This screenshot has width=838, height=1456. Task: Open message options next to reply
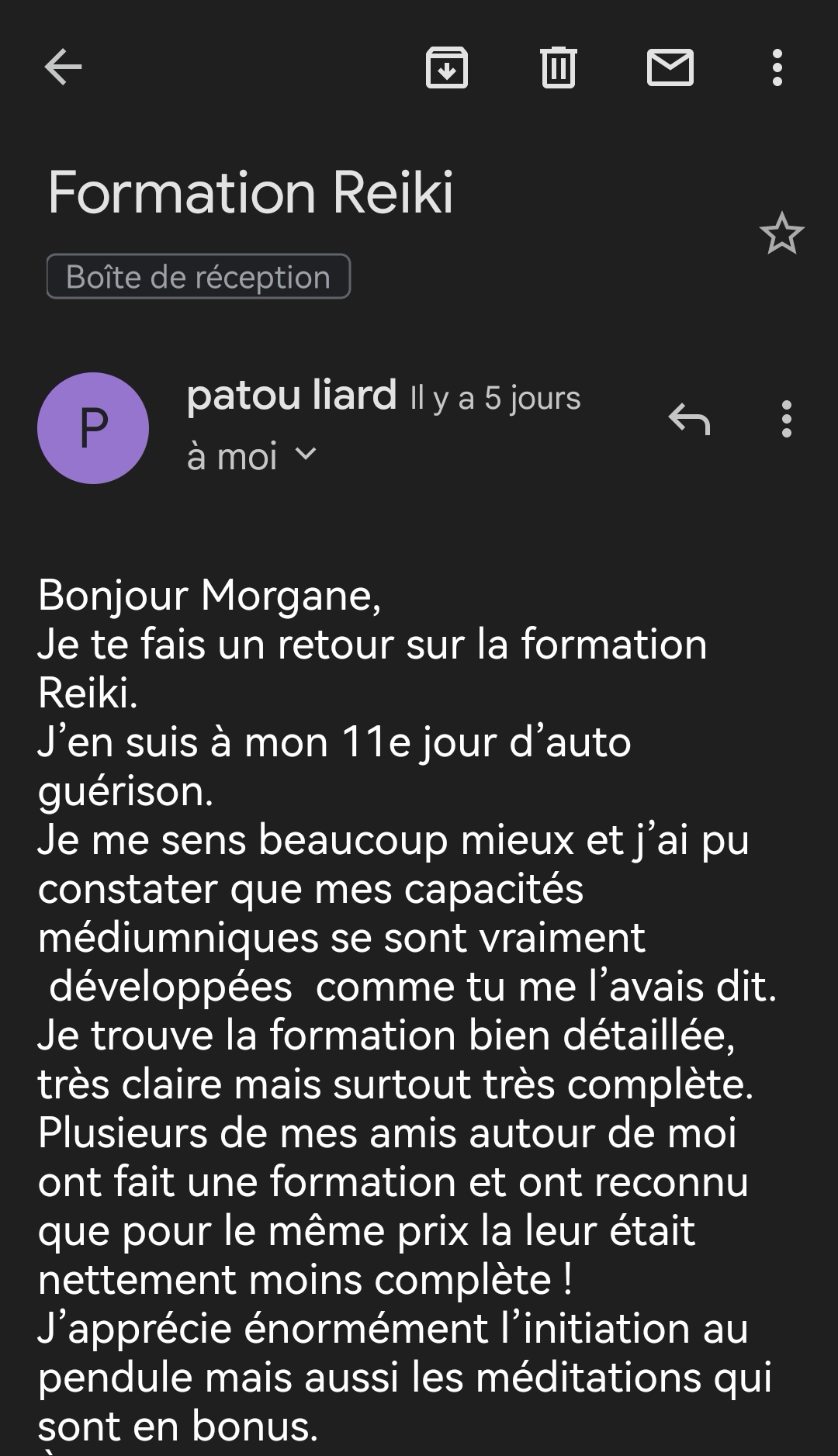(787, 419)
